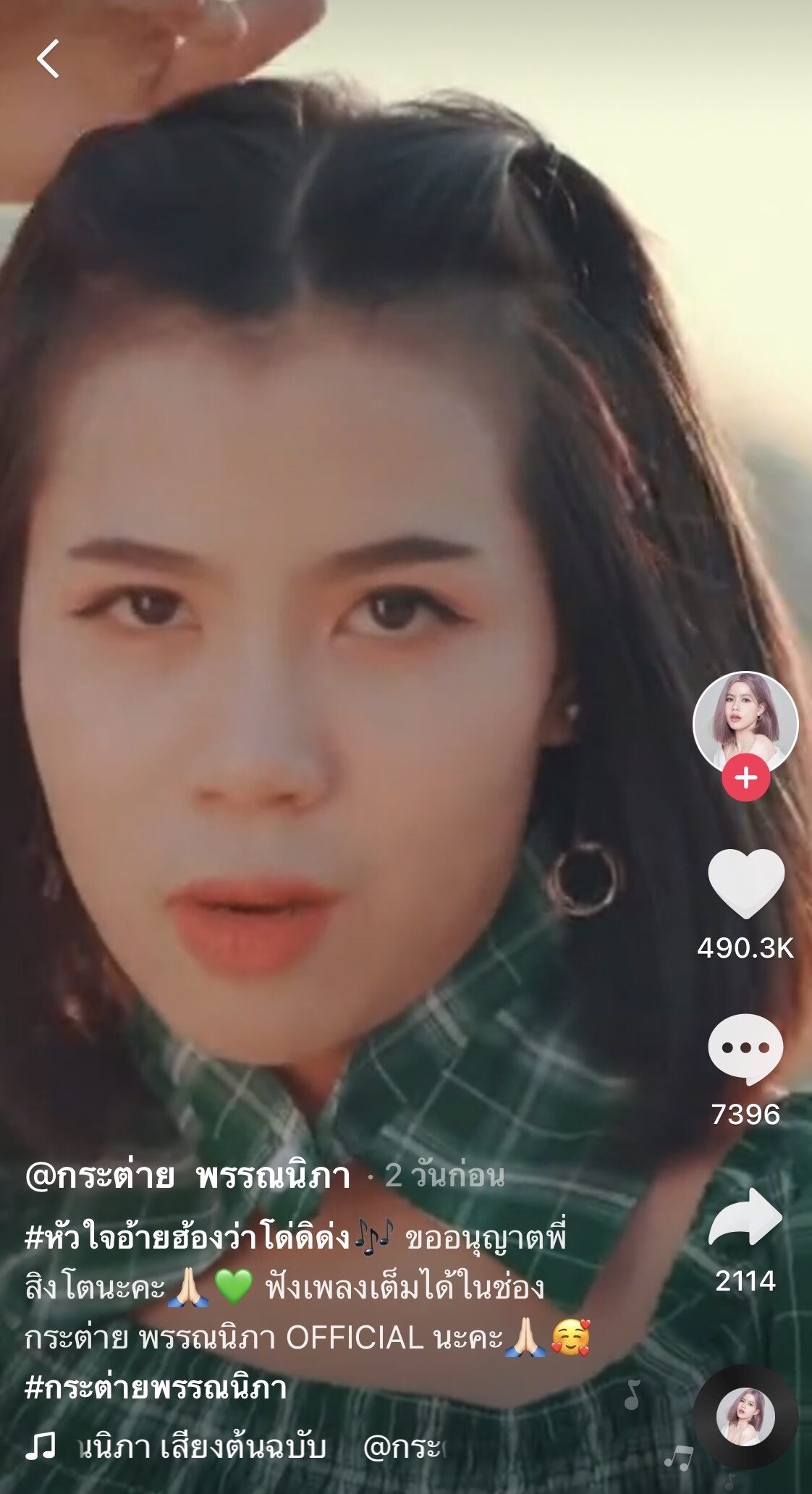Open the spinning sound disc

click(745, 1416)
